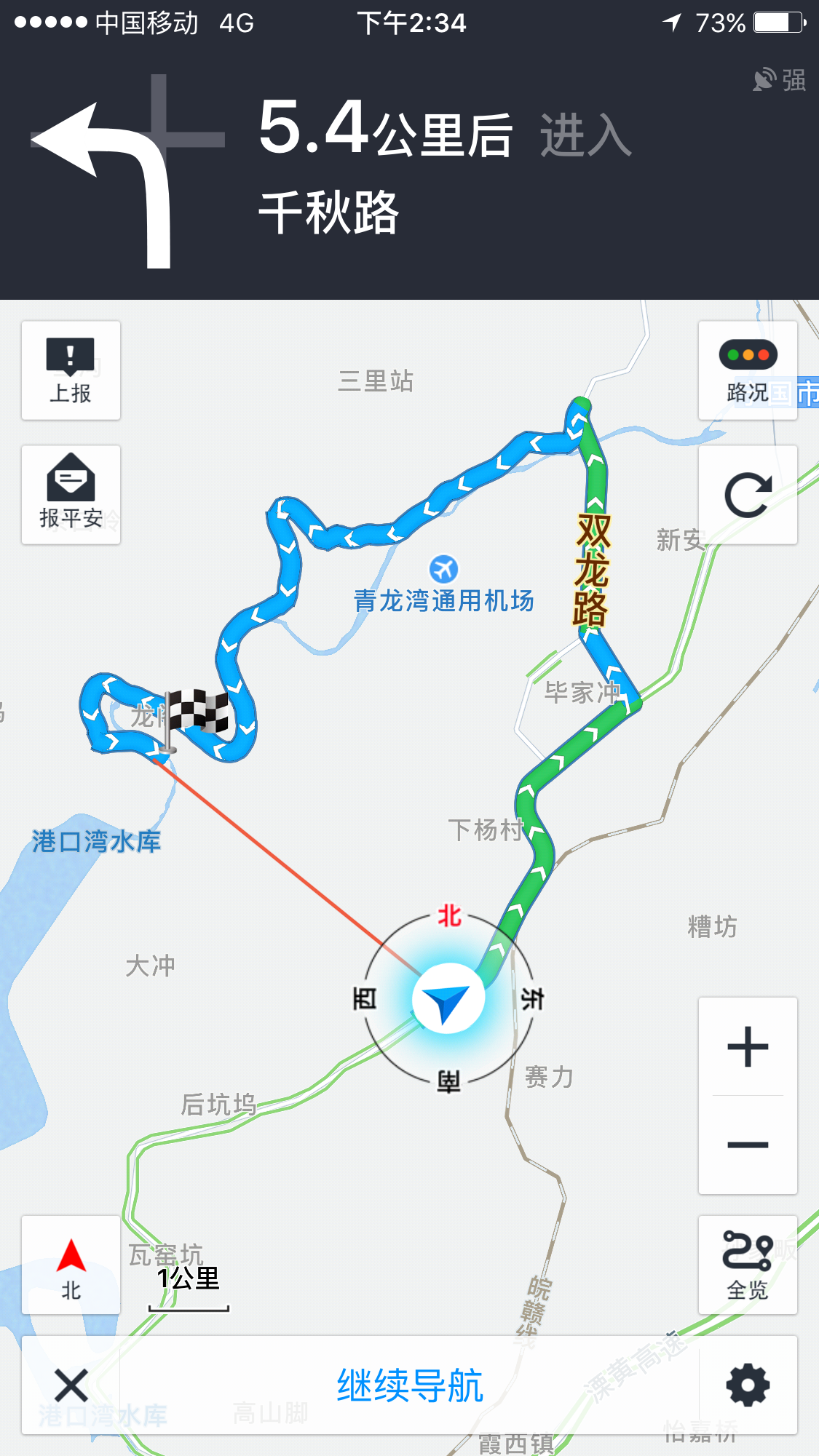Toggle 路况 traffic conditions layer
The height and width of the screenshot is (1456, 819).
[x=748, y=370]
